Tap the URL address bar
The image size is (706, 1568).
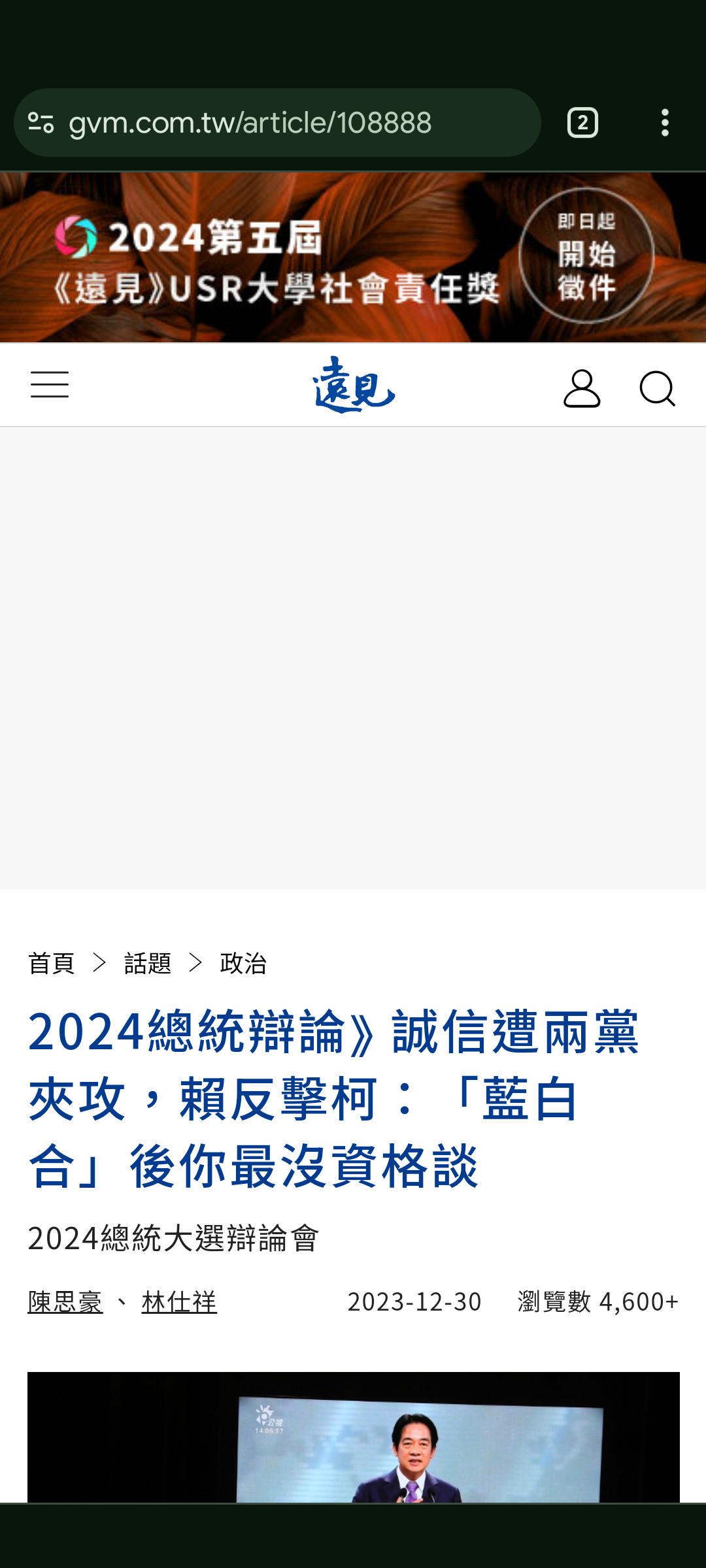coord(275,123)
